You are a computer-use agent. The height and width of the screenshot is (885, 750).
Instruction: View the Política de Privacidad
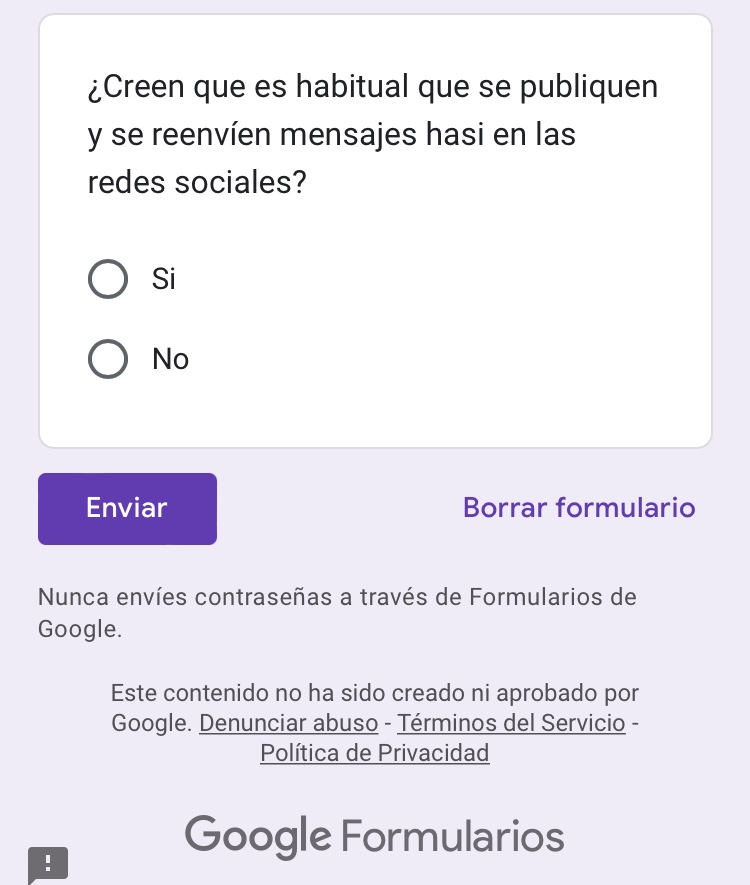pos(375,753)
